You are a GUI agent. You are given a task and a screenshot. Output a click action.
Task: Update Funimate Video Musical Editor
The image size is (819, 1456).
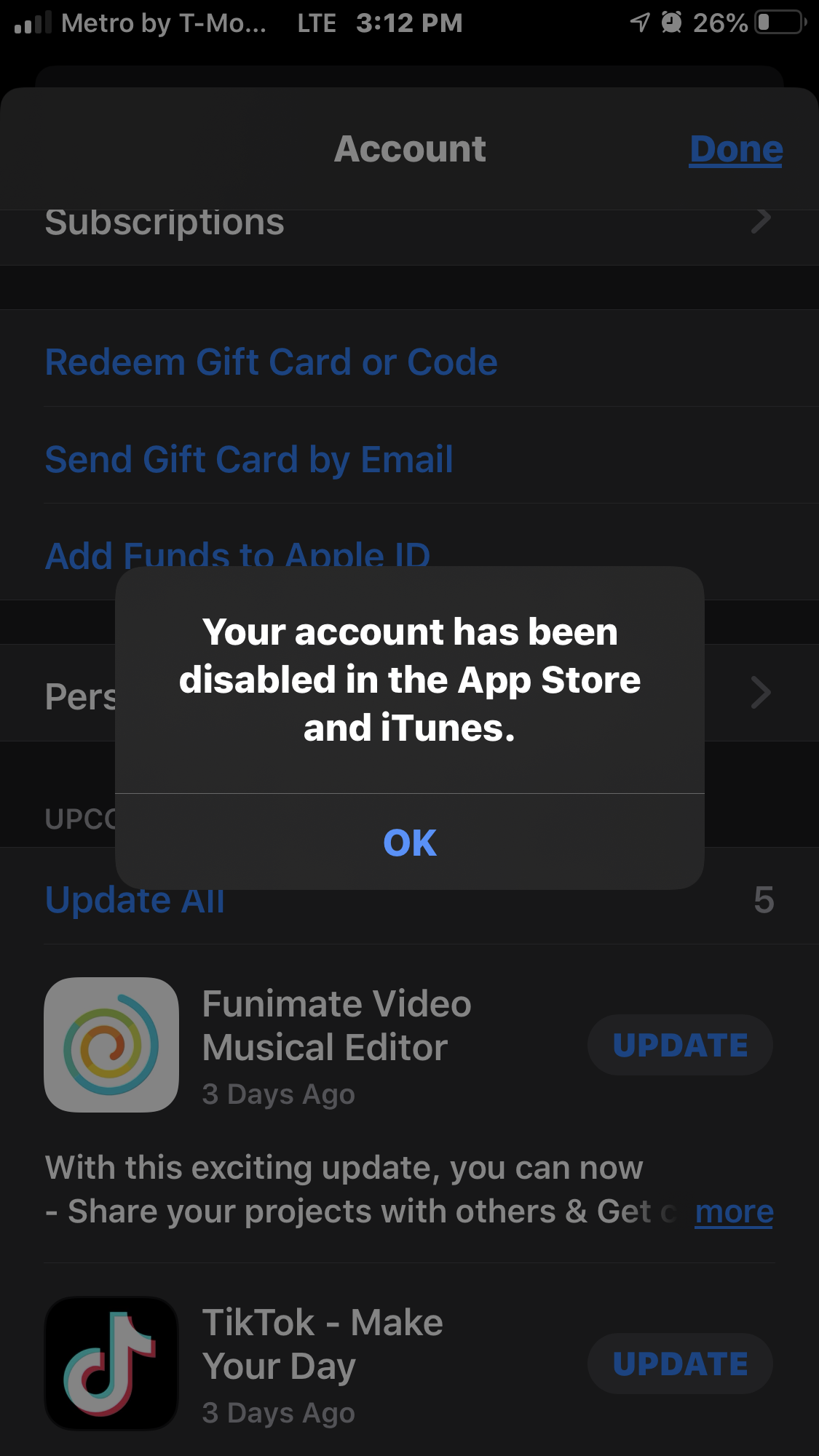(x=679, y=1045)
